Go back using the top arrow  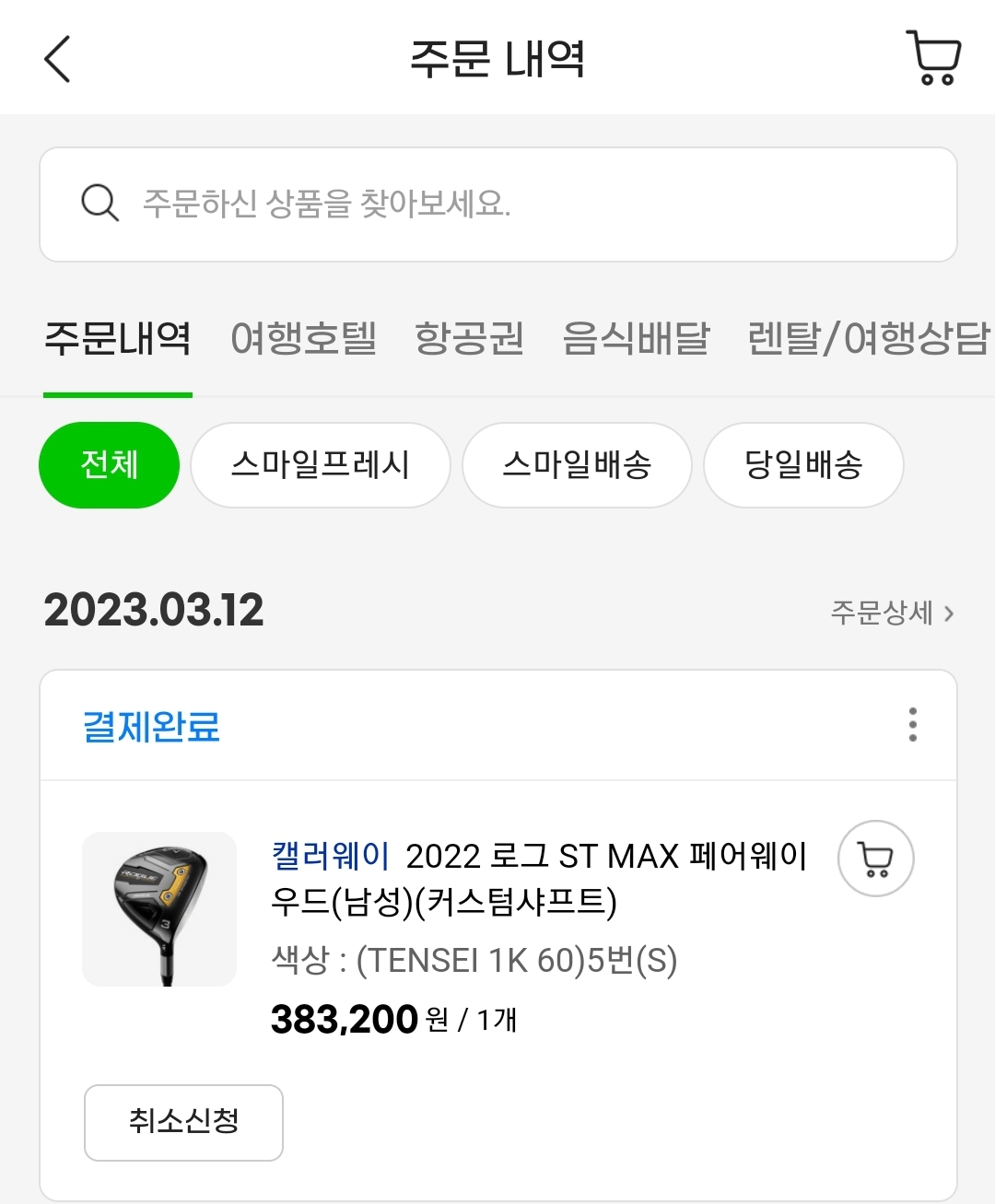click(57, 59)
